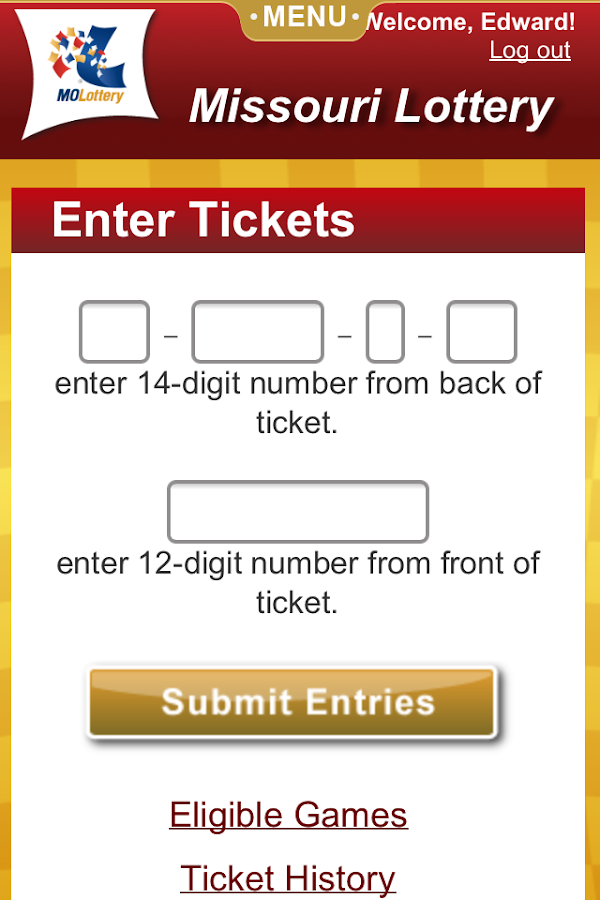Image resolution: width=600 pixels, height=900 pixels.
Task: Open the MENU tab at top
Action: pos(304,18)
